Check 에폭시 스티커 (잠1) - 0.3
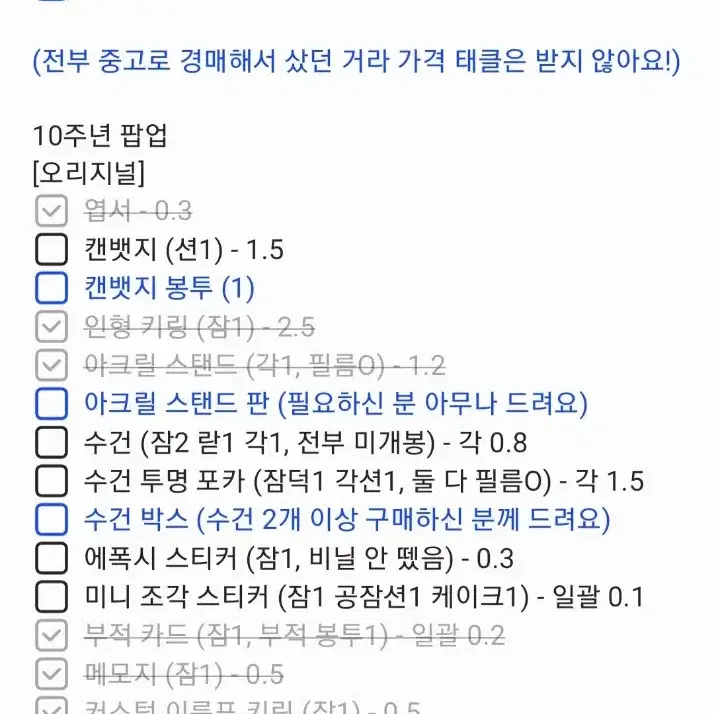 point(51,558)
